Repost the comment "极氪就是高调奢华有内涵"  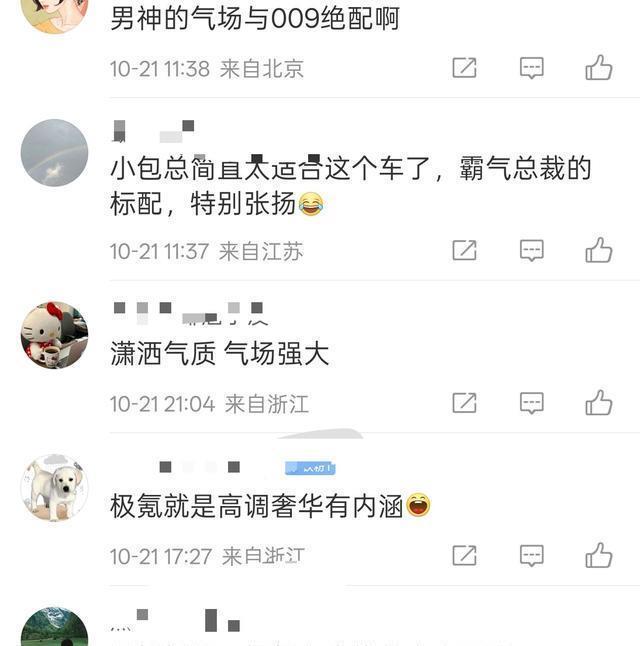pos(464,555)
